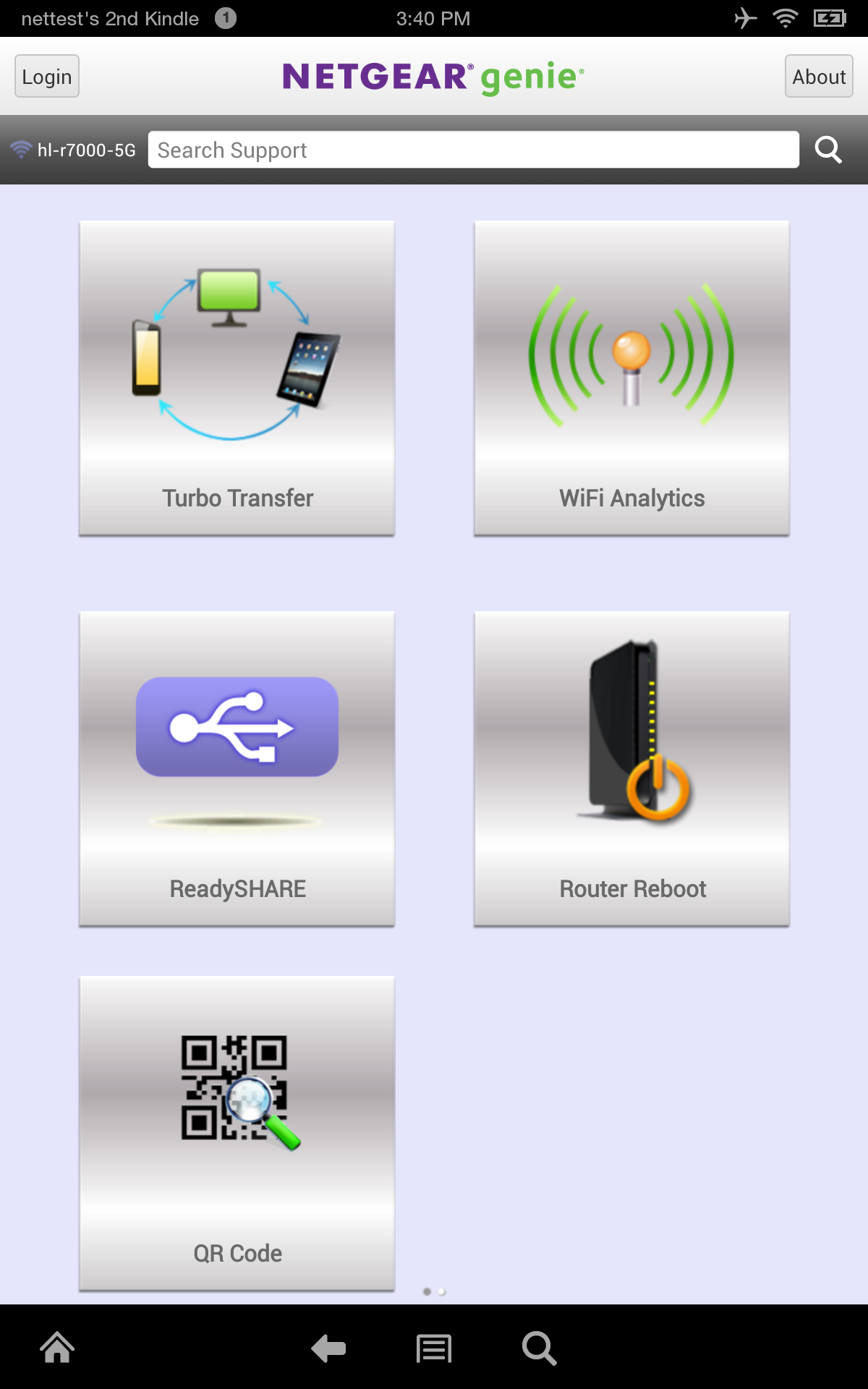
Task: Click the magnifier icon to search support
Action: coord(829,150)
